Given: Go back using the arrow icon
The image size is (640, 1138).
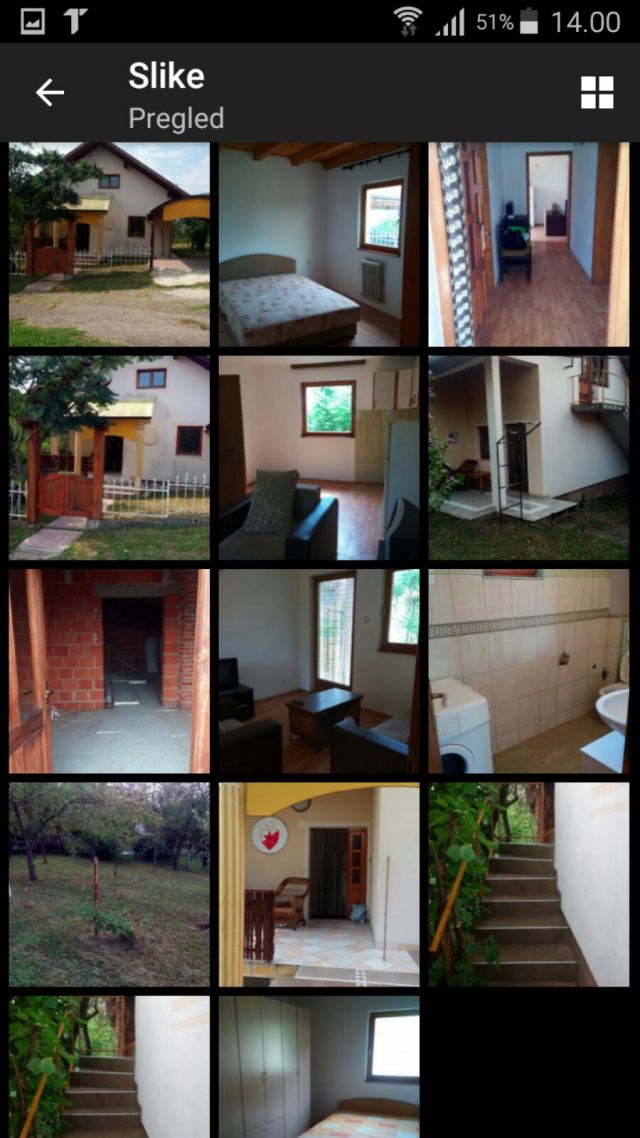Looking at the screenshot, I should [50, 93].
